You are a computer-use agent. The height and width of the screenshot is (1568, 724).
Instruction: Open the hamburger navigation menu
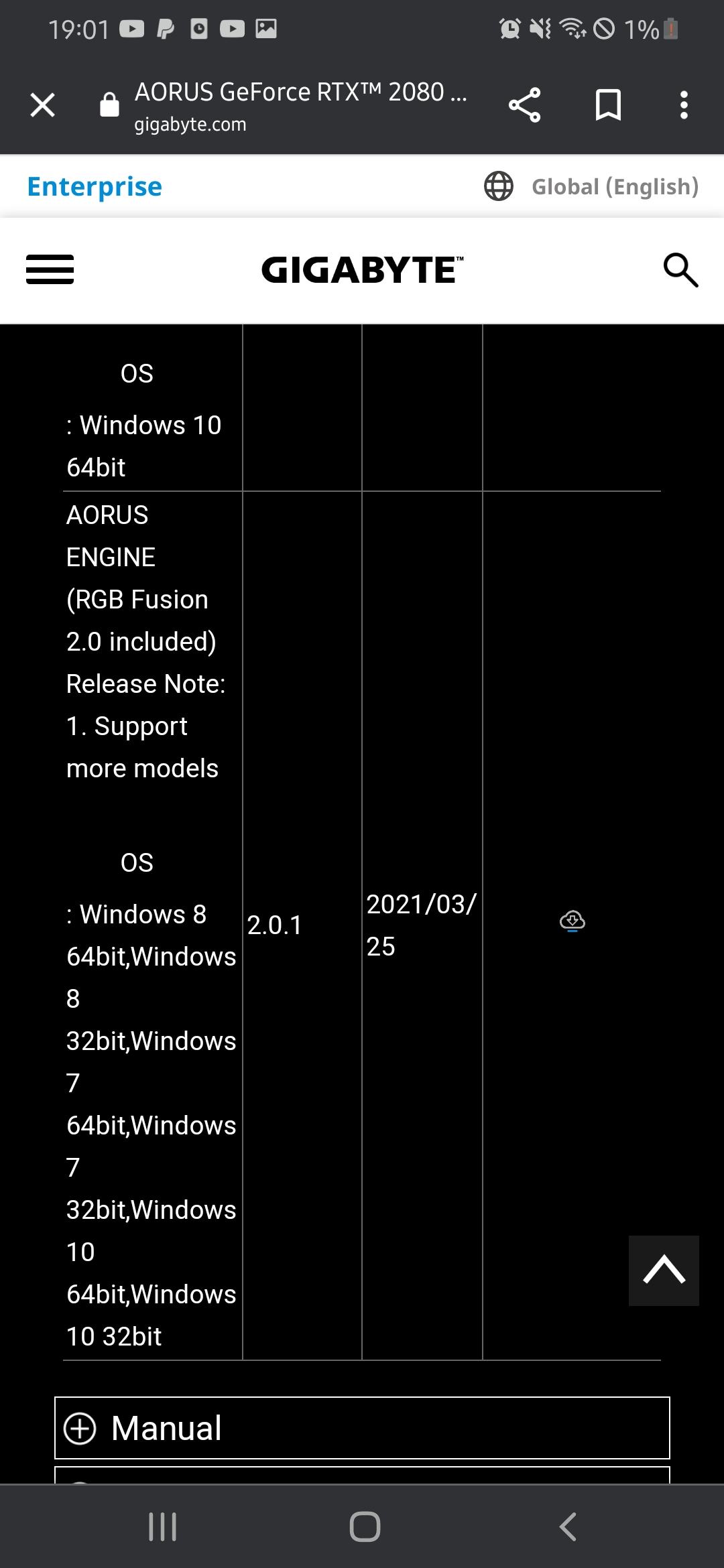[50, 269]
